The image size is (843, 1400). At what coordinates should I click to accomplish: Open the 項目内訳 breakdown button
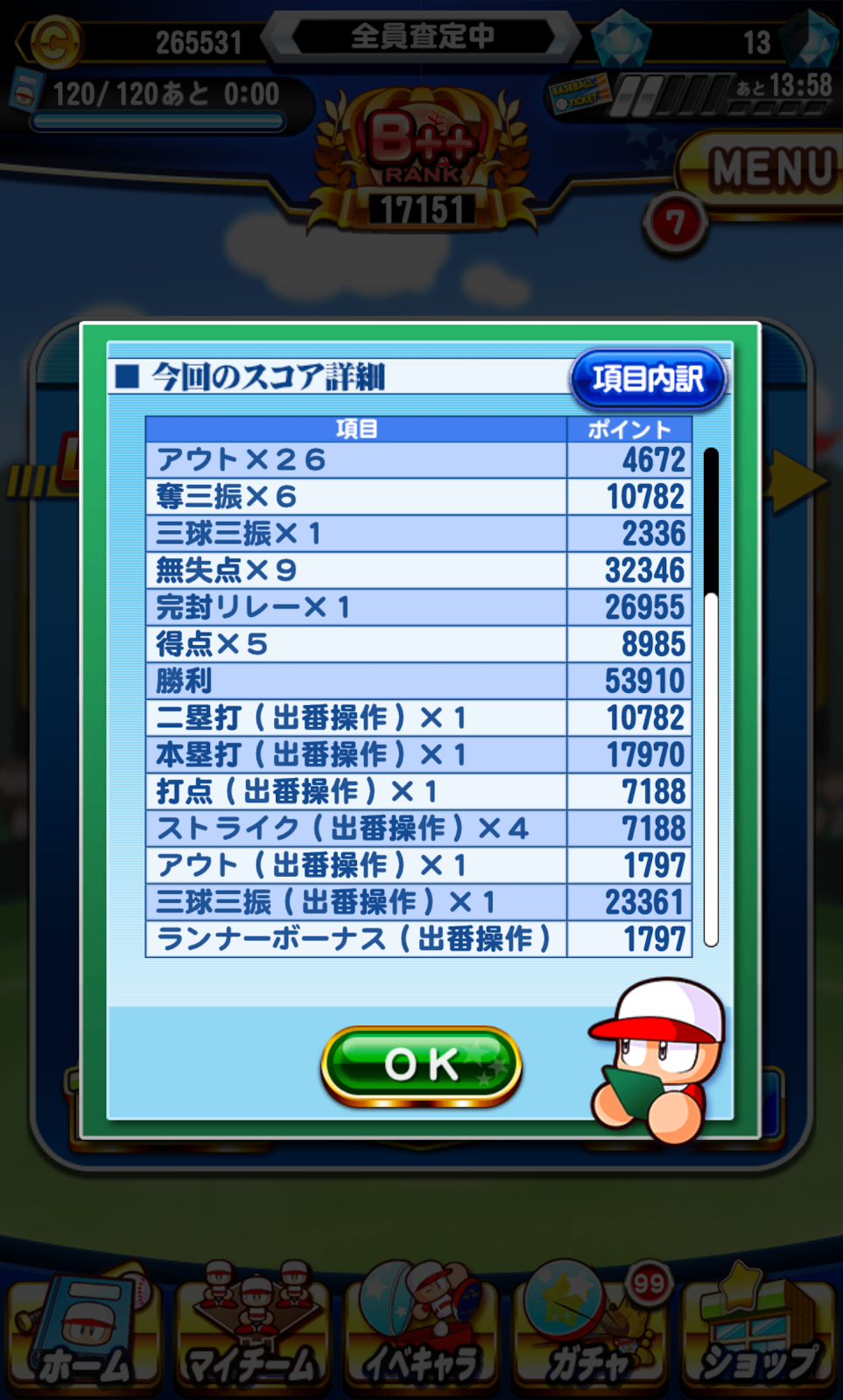click(x=648, y=379)
